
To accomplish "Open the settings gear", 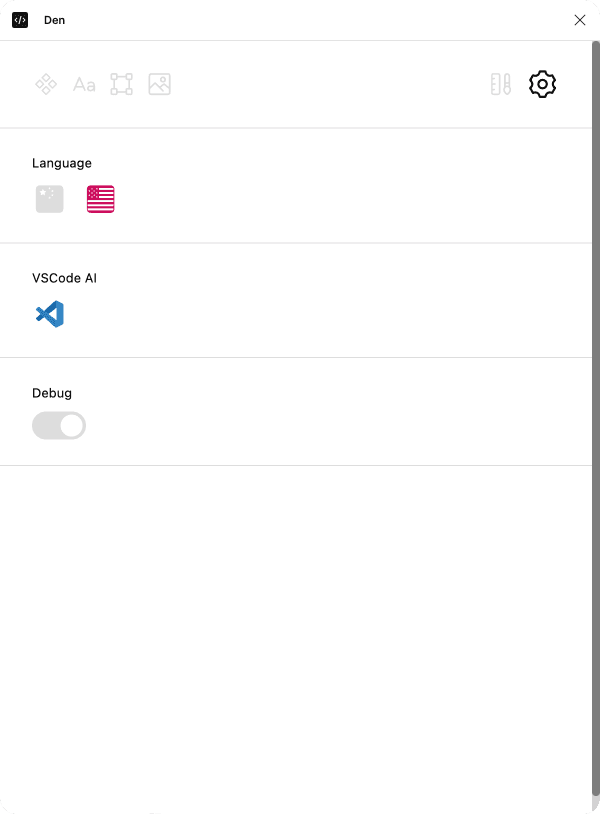I will 542,84.
